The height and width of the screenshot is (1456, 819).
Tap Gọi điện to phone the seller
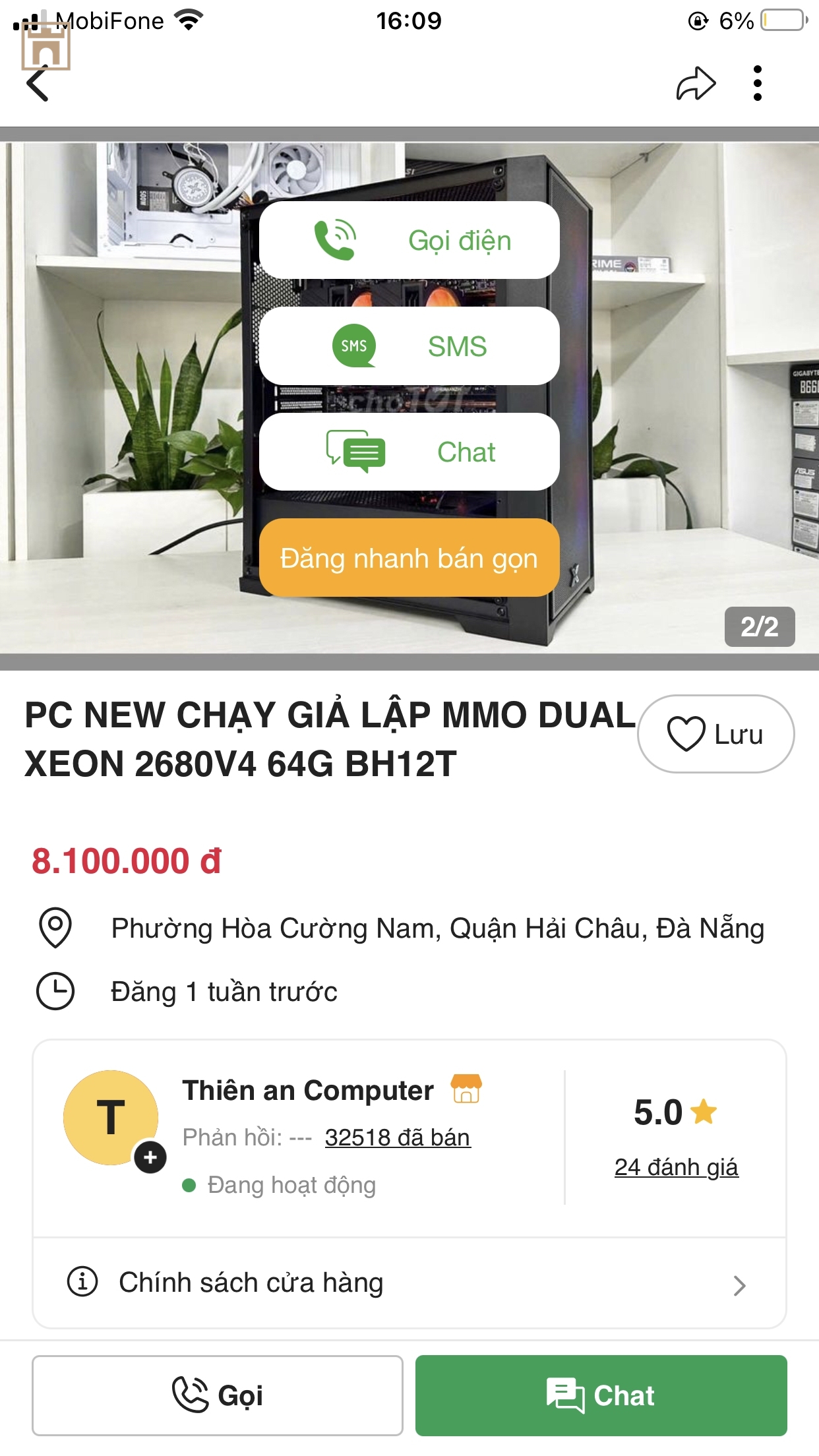coord(409,240)
